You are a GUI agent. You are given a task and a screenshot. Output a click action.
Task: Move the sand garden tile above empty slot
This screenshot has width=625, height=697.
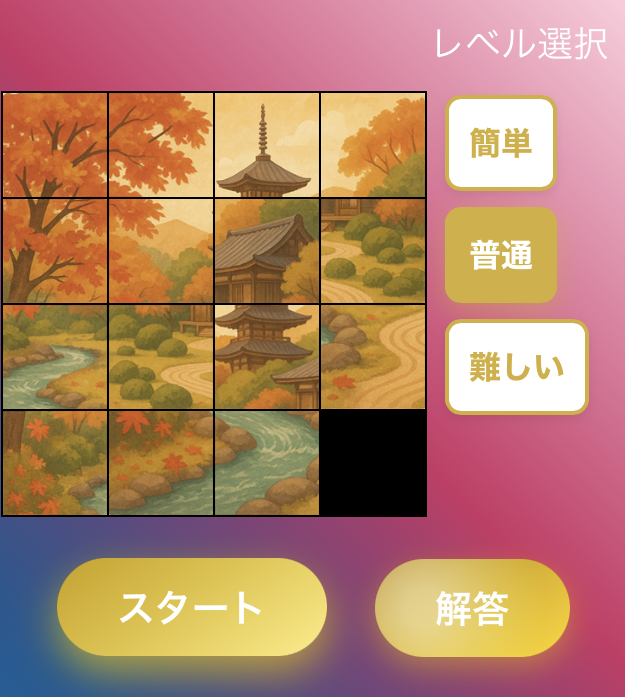click(x=373, y=357)
